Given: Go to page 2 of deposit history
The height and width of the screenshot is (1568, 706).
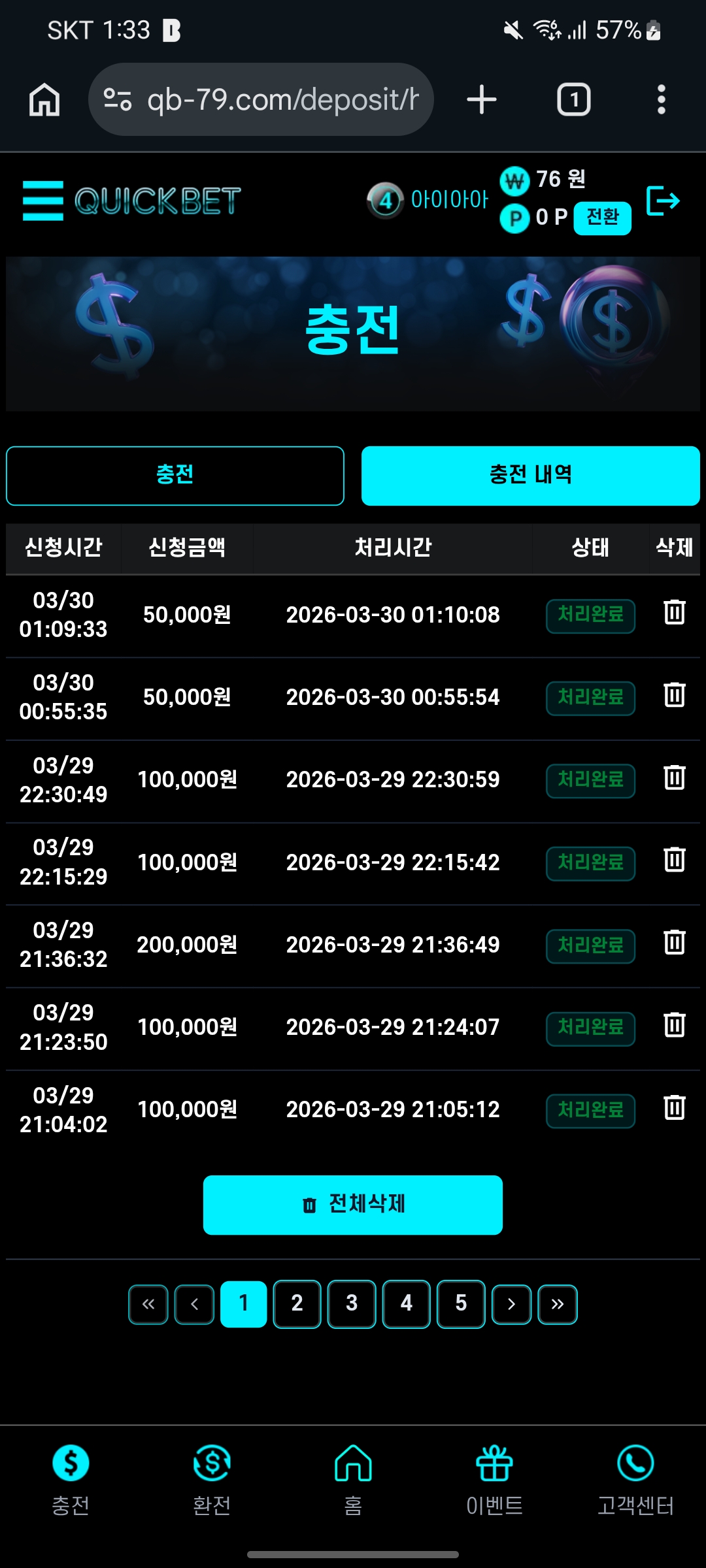Looking at the screenshot, I should point(297,1305).
